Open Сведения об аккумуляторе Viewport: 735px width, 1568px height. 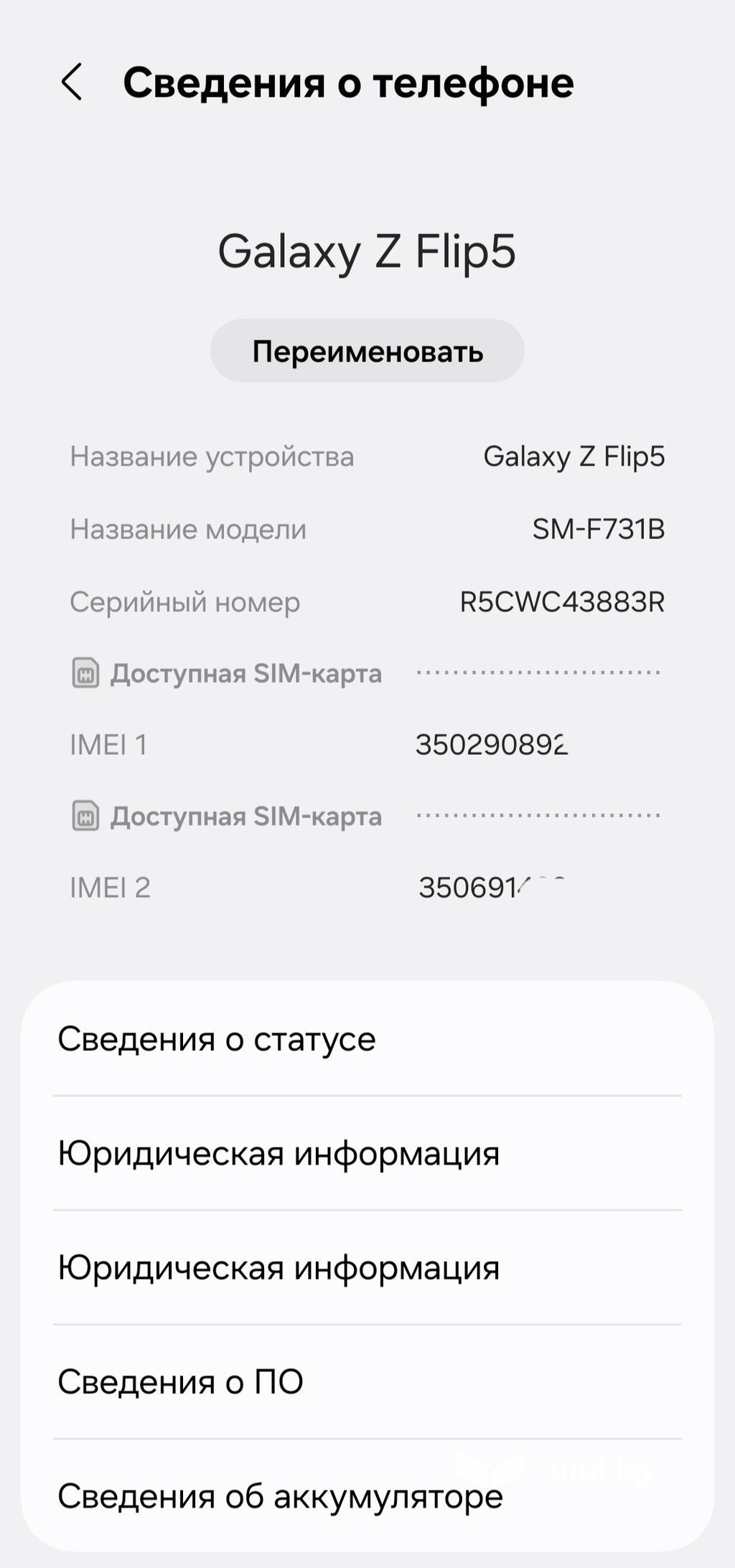(367, 1496)
